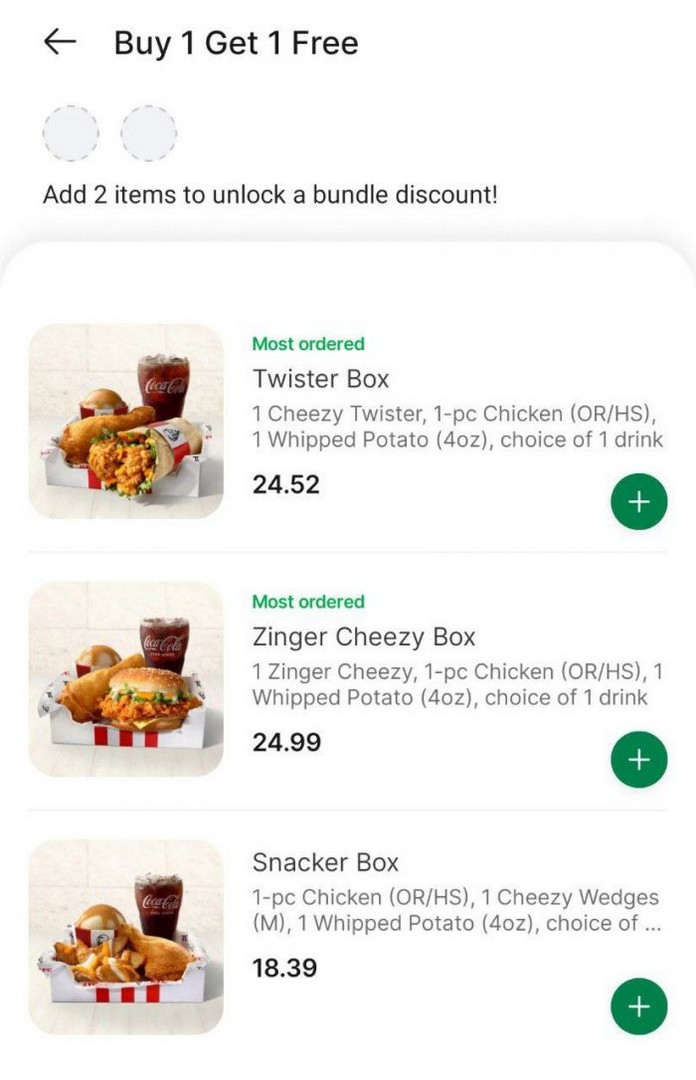The height and width of the screenshot is (1080, 696).
Task: Add Snacker Box to the bundle
Action: coord(638,1005)
